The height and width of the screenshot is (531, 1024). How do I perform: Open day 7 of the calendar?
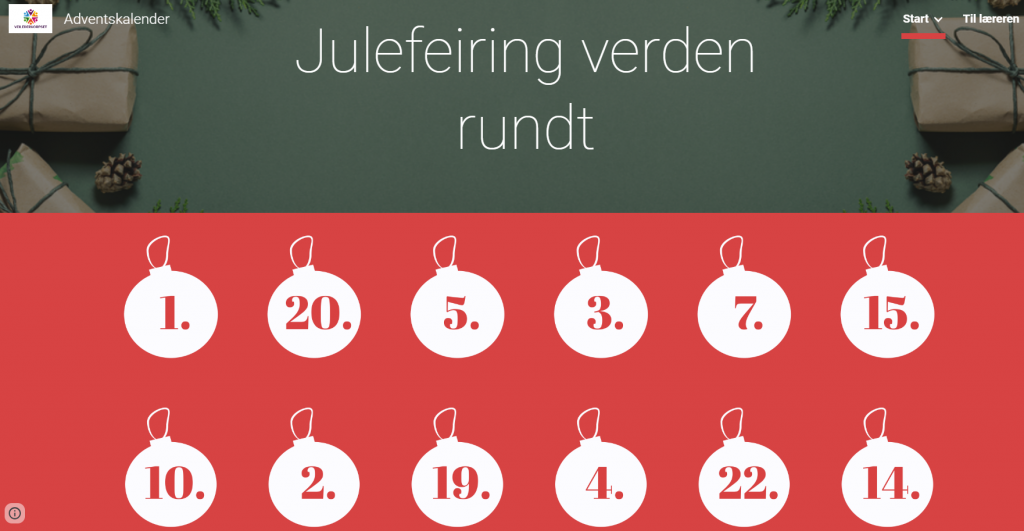[x=744, y=312]
